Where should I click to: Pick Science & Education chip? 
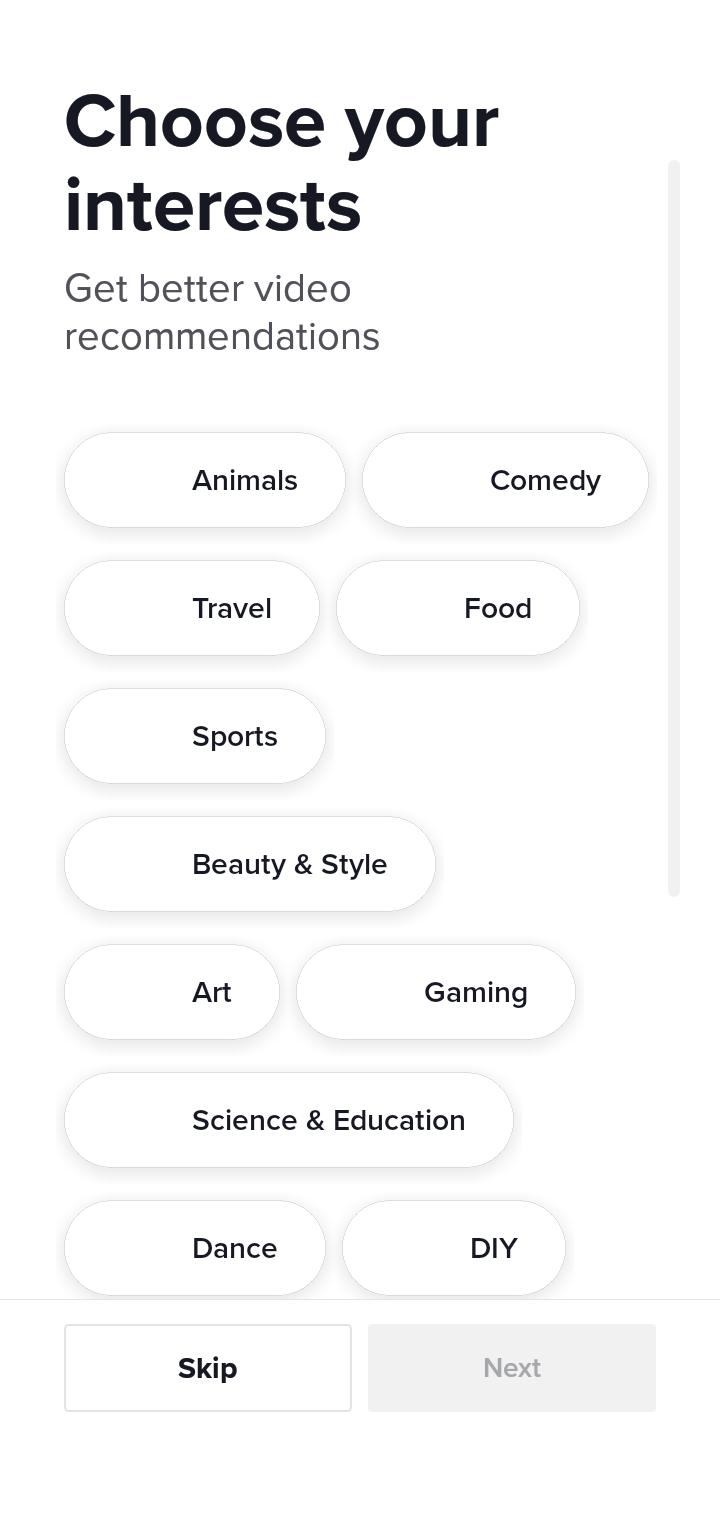coord(289,1120)
